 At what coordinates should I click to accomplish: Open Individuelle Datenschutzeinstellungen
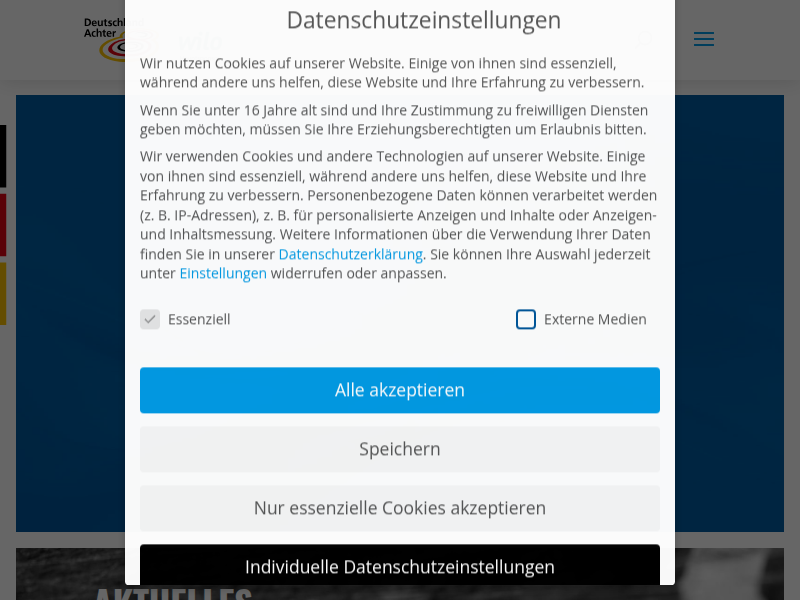point(400,566)
